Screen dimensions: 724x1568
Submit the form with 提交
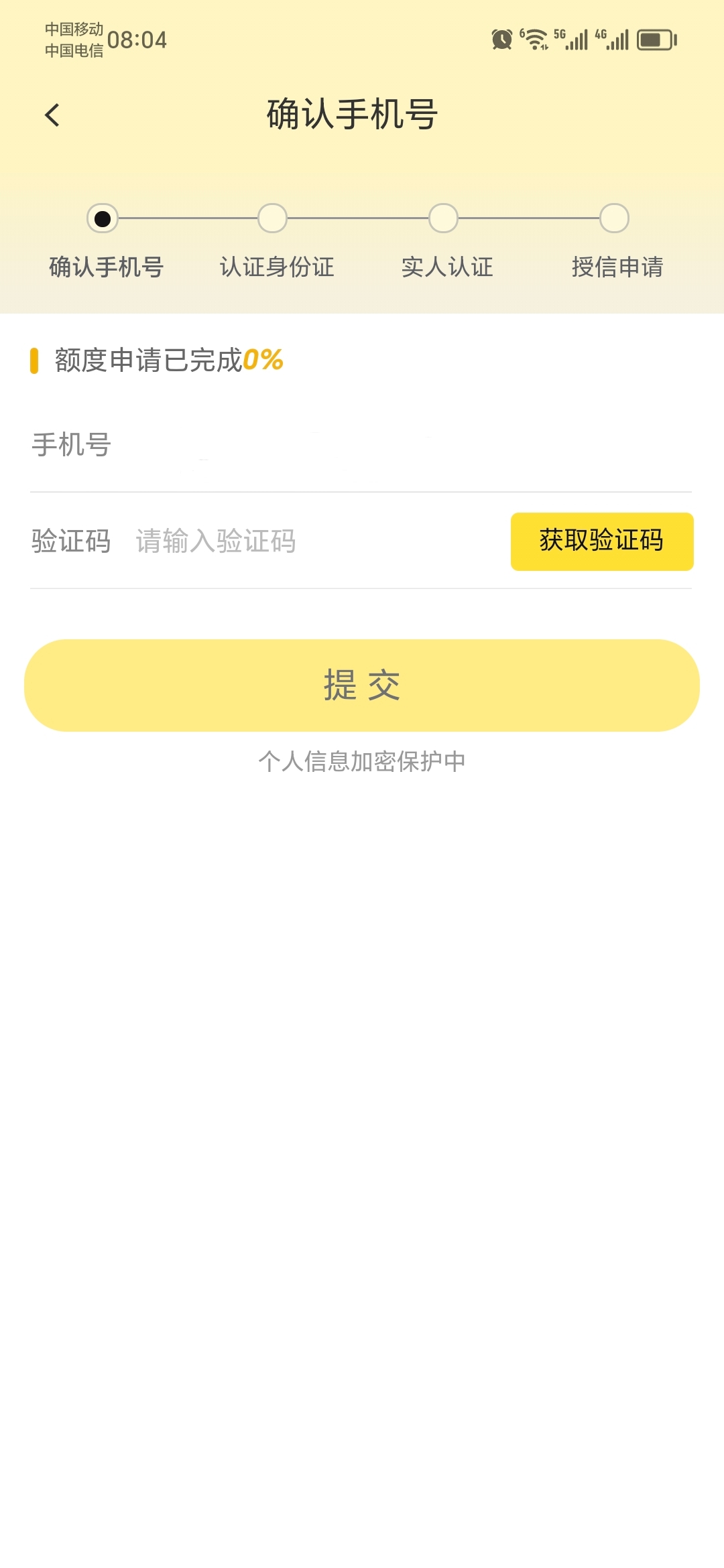362,685
